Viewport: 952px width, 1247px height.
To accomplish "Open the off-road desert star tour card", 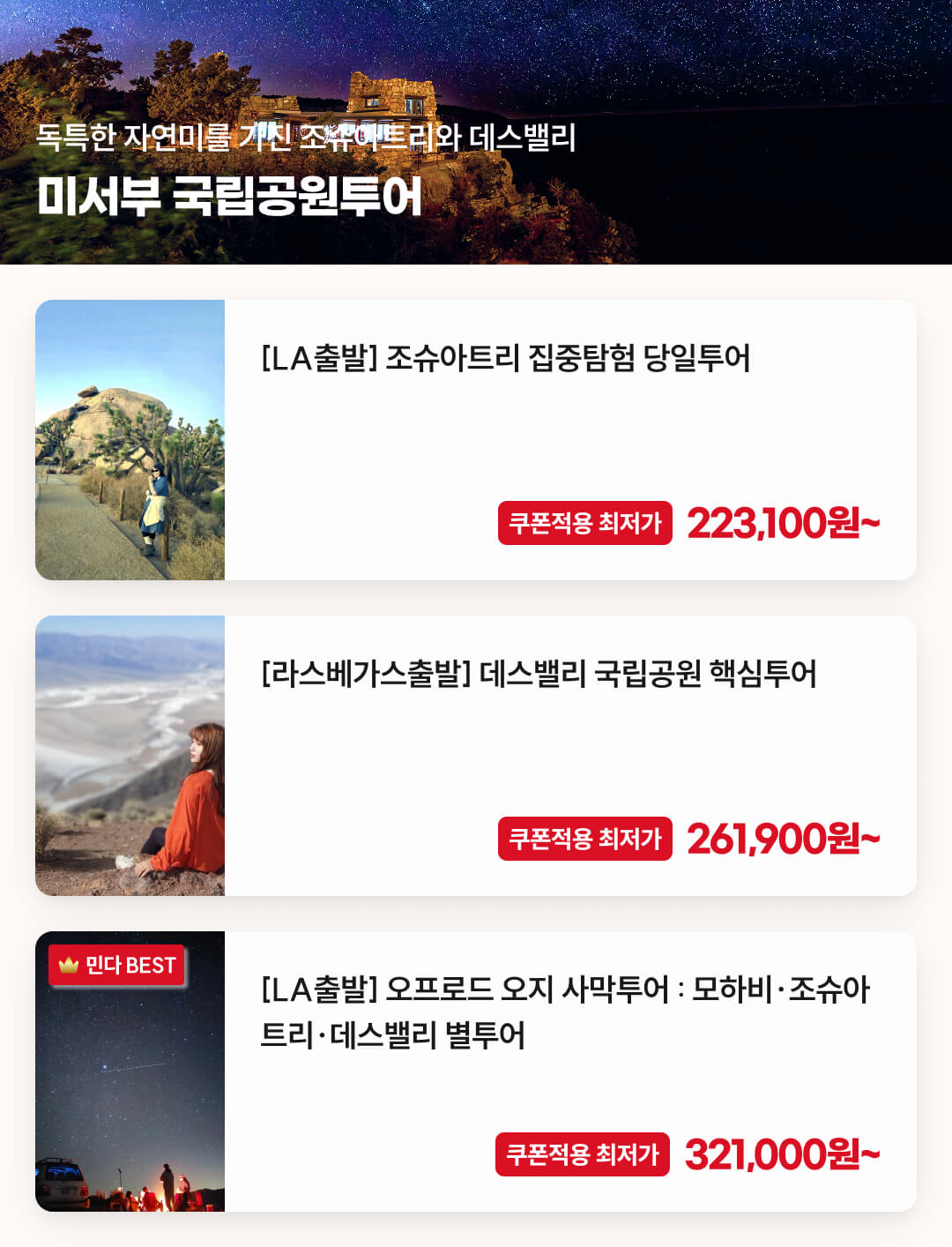I will pos(564,1012).
